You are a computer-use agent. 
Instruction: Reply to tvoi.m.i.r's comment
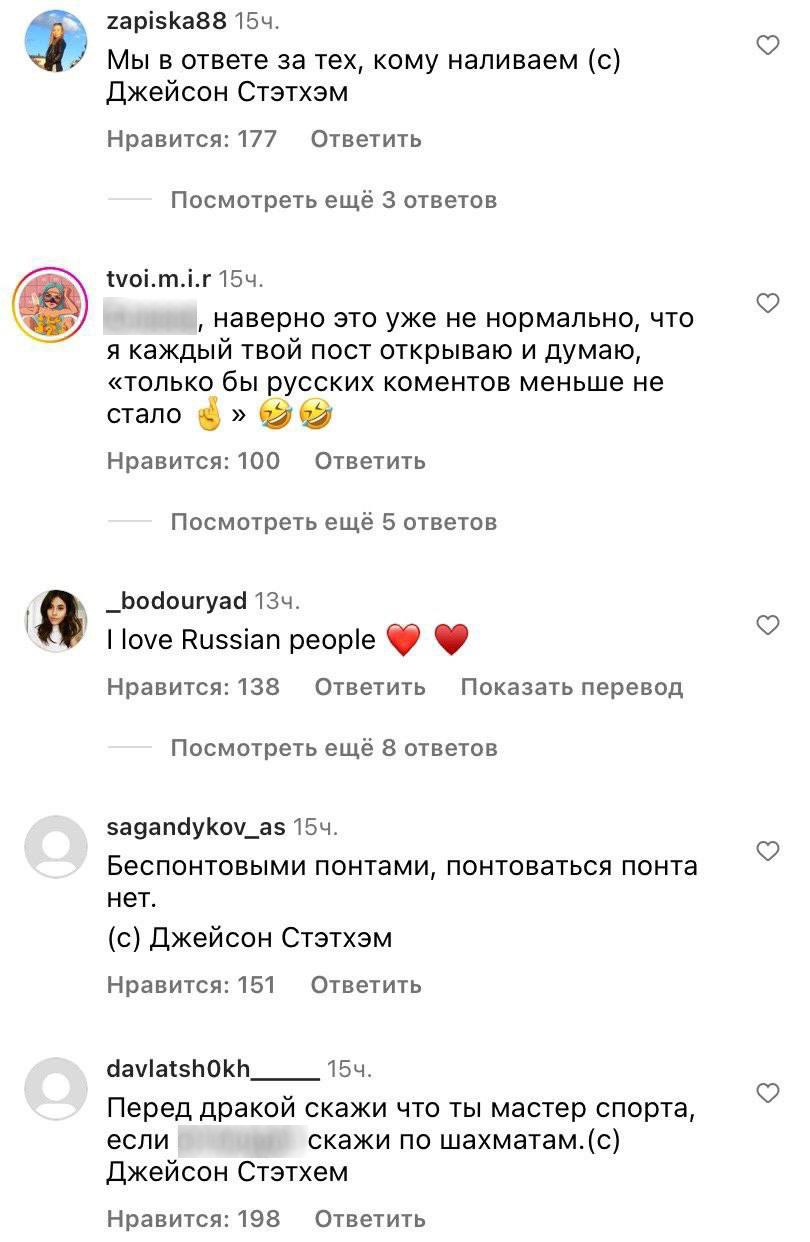click(369, 461)
